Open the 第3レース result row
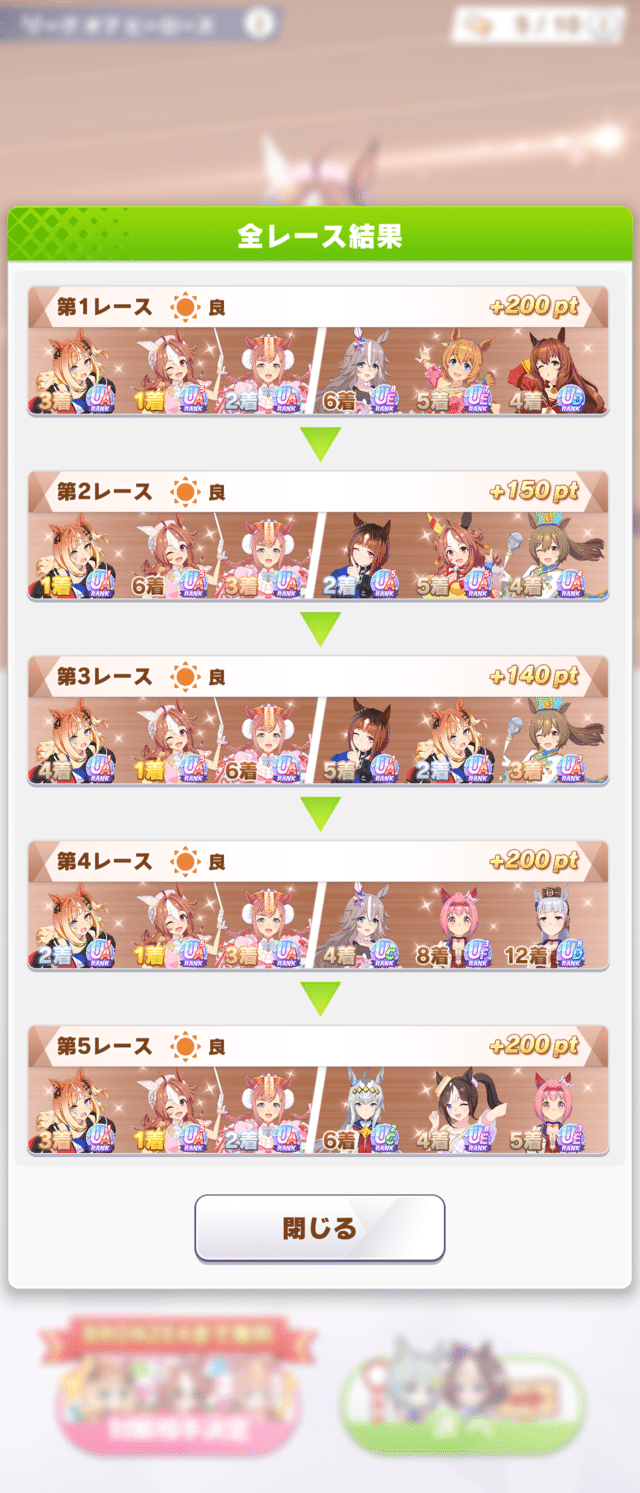 [x=318, y=721]
